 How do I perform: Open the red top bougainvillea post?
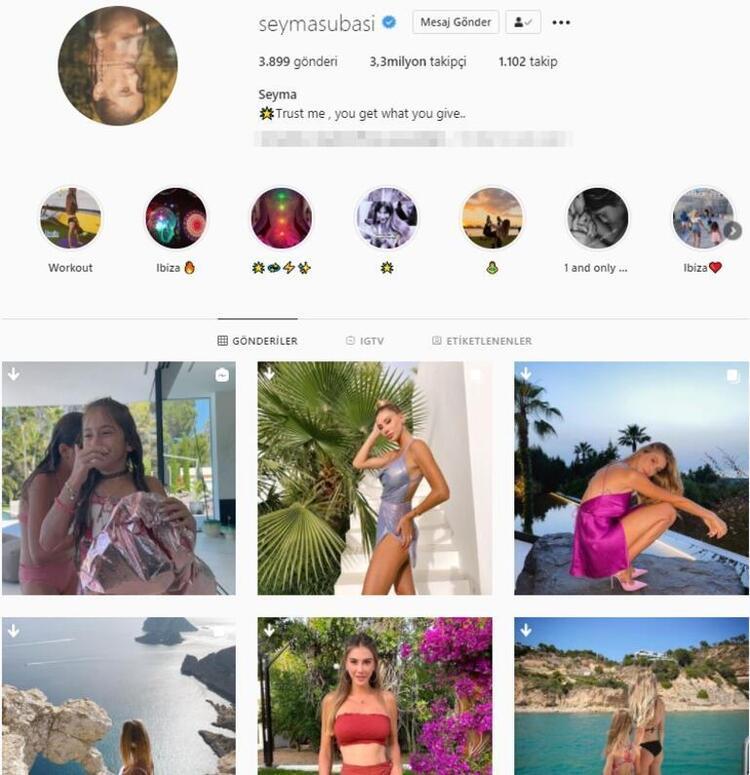[x=375, y=696]
